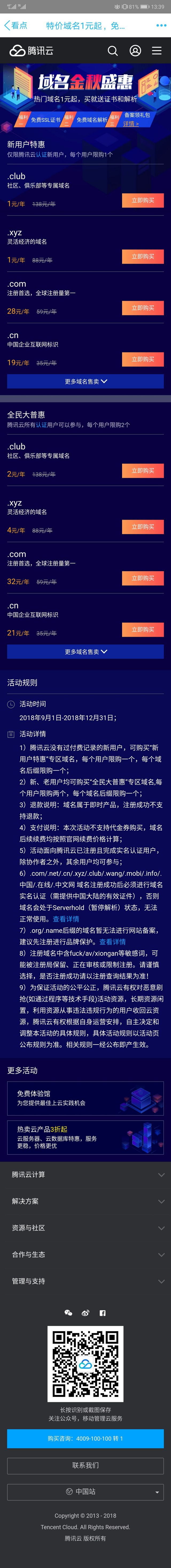
Task: Open 备案领礼包 详情 link
Action: click(x=131, y=124)
